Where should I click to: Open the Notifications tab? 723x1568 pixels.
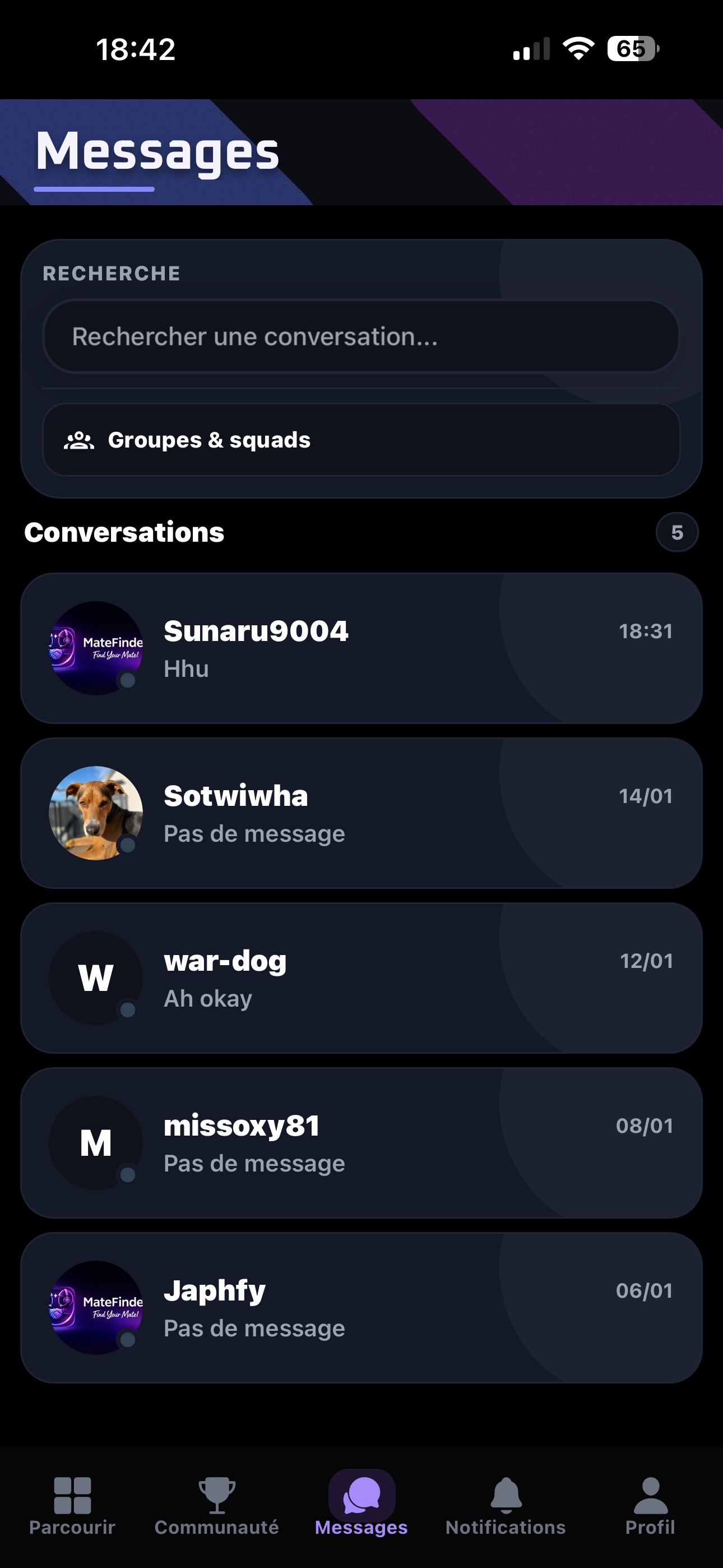tap(506, 1505)
